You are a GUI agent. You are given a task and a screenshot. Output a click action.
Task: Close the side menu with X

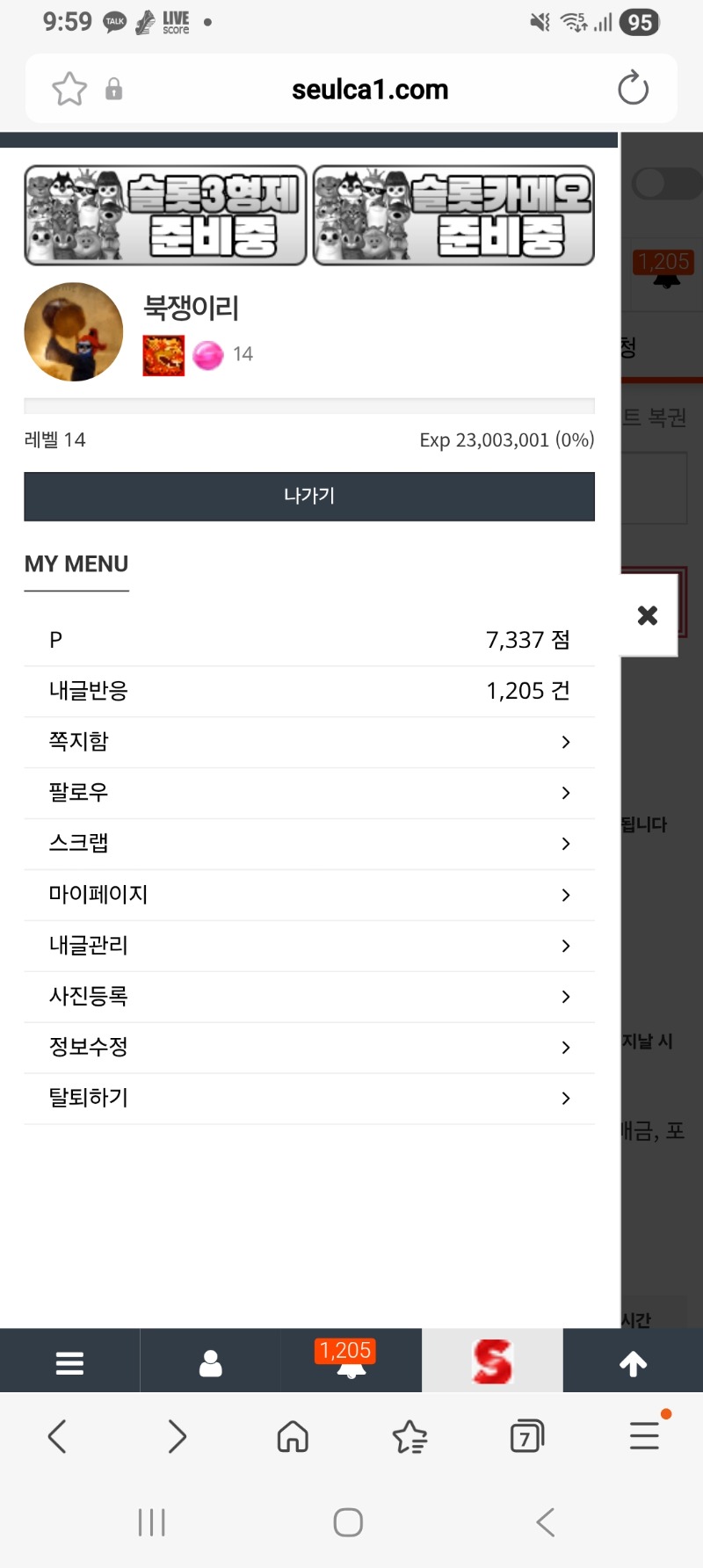tap(648, 615)
